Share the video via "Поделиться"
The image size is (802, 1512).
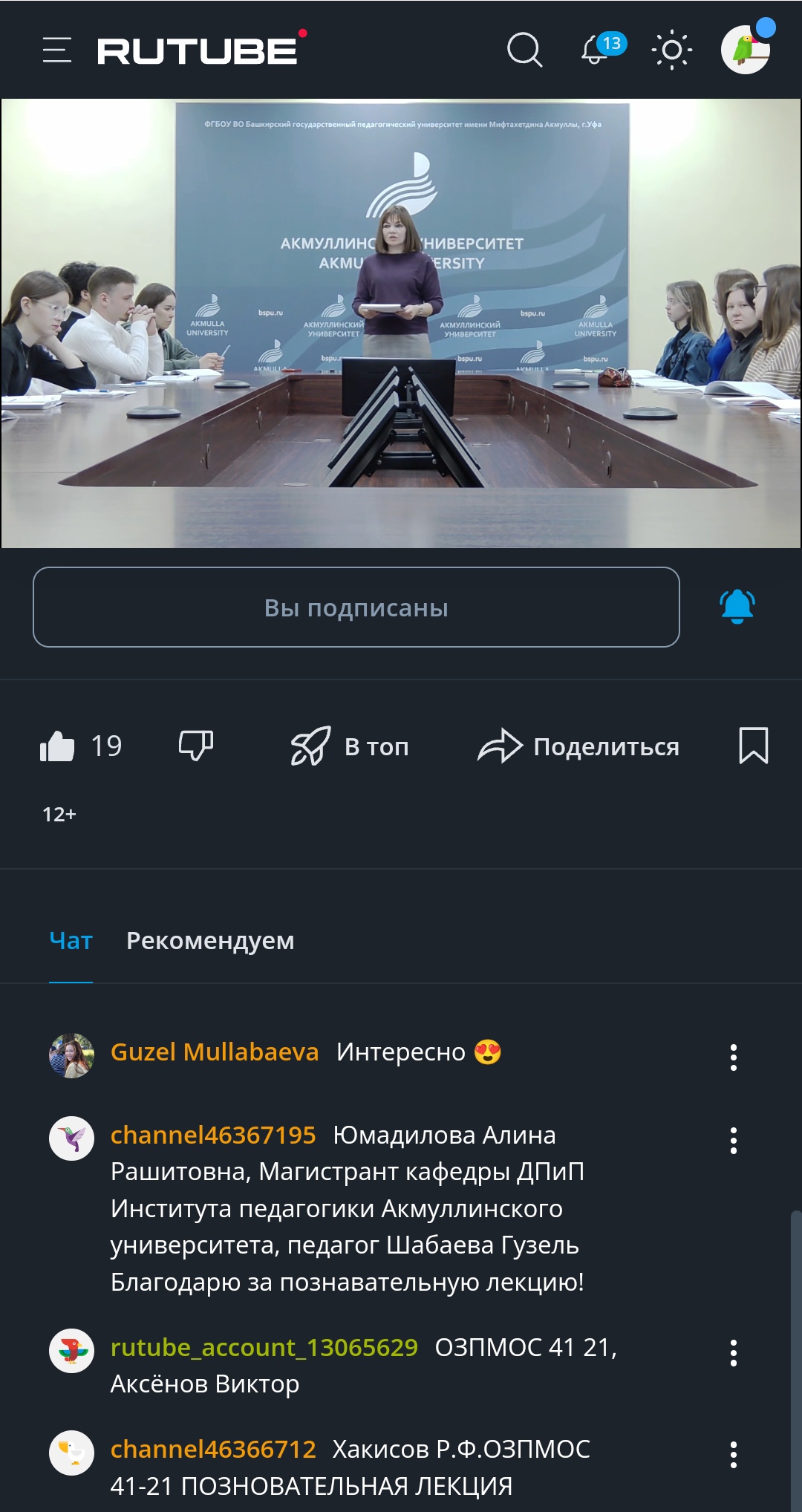[578, 746]
